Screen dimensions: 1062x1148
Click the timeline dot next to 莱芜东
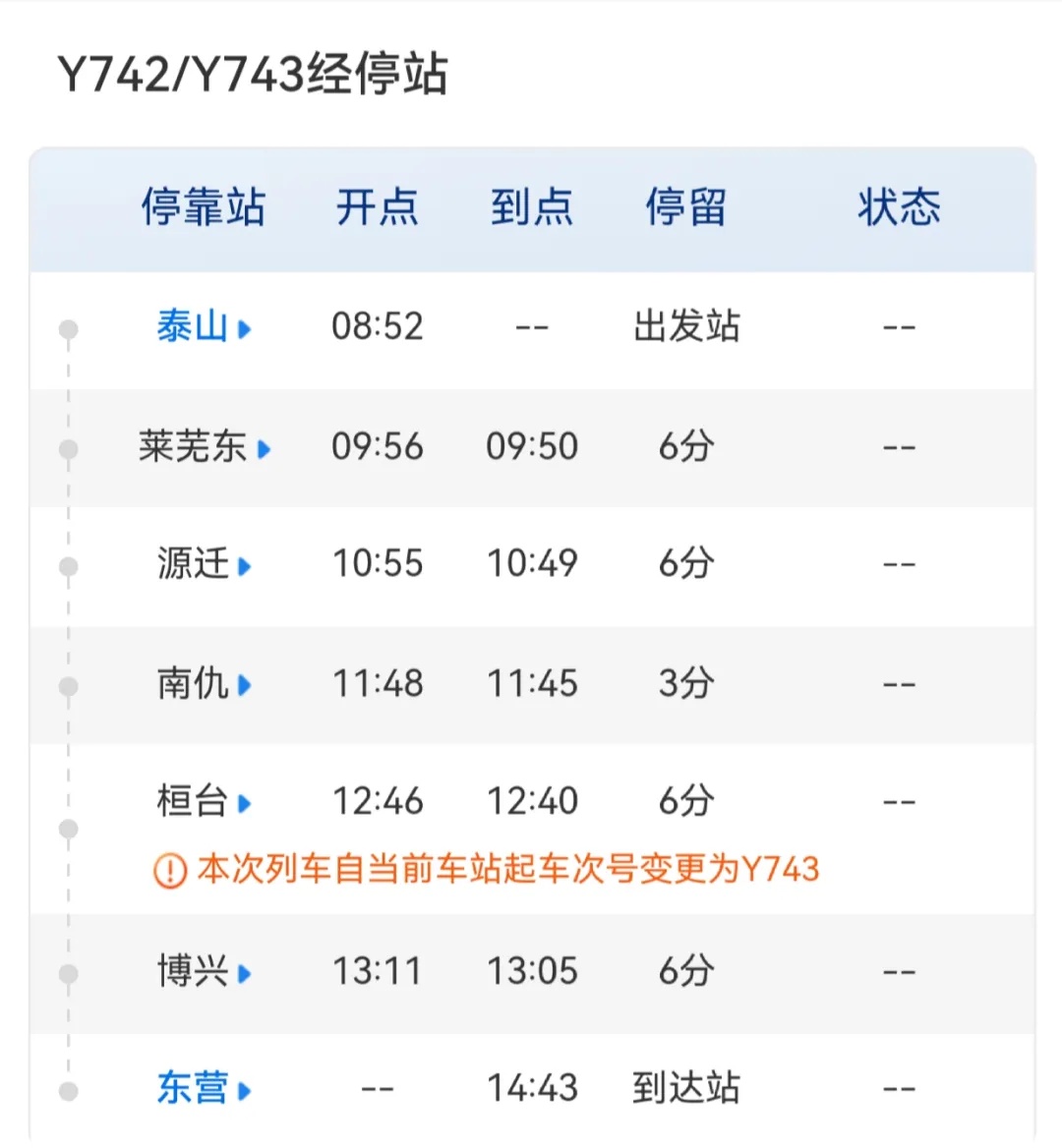click(68, 449)
